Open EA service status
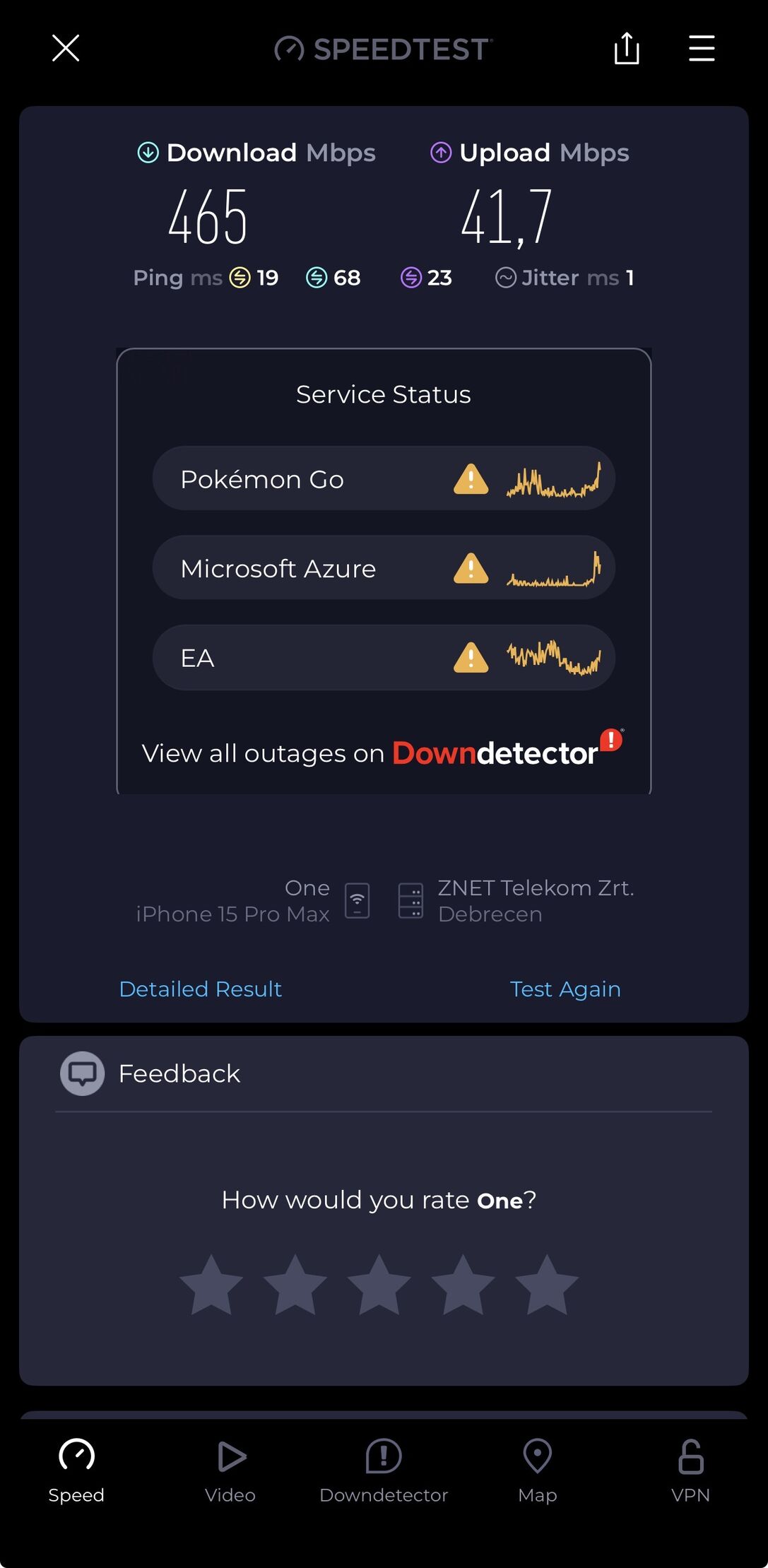Screen dimensions: 768x1568 [x=384, y=658]
